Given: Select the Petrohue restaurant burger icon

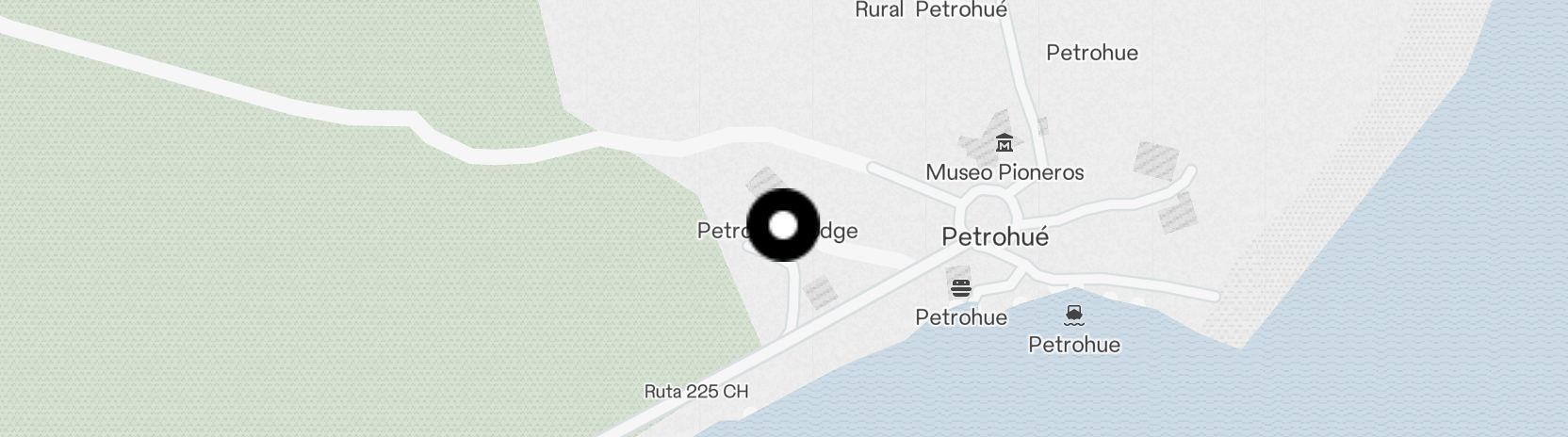Looking at the screenshot, I should tap(961, 288).
